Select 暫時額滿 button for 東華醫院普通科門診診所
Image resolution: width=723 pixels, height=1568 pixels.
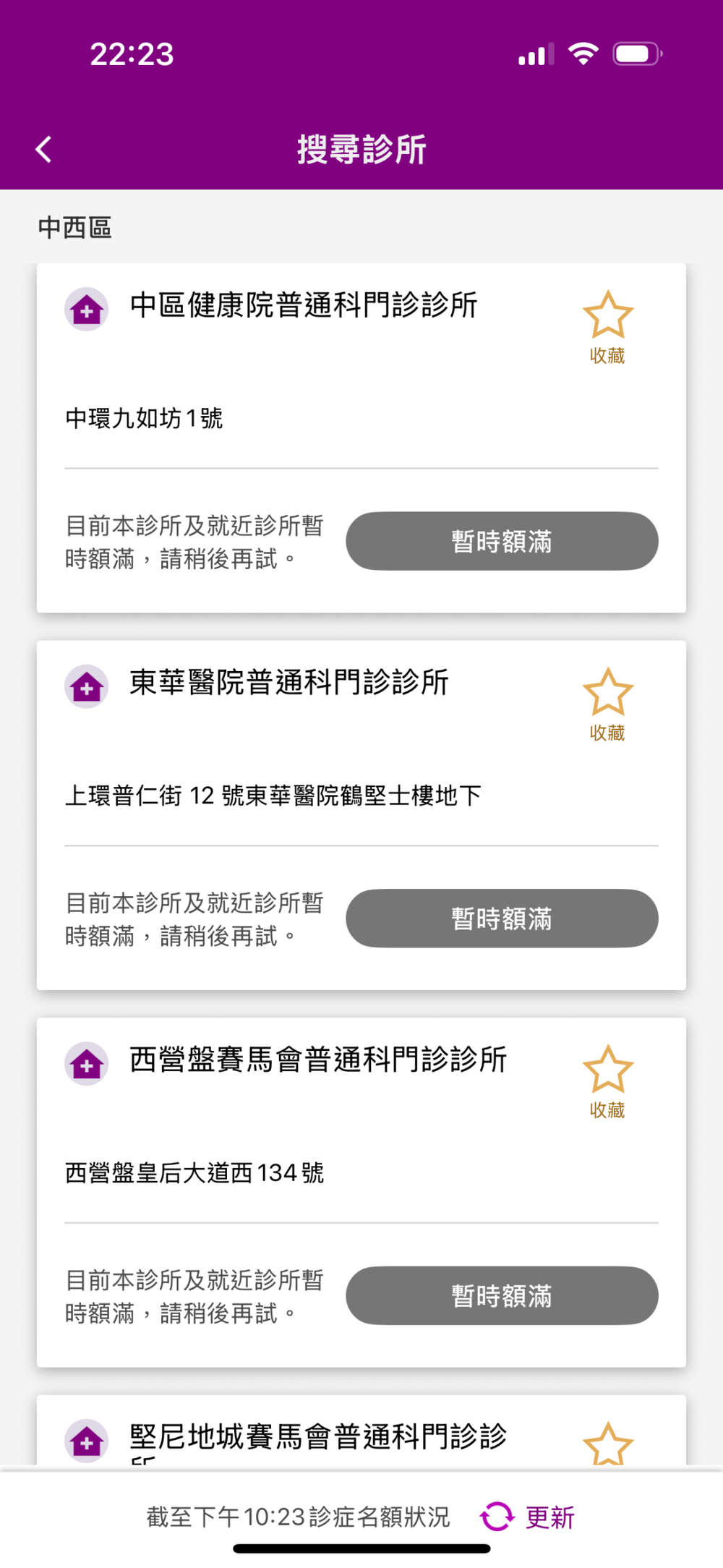(x=502, y=919)
